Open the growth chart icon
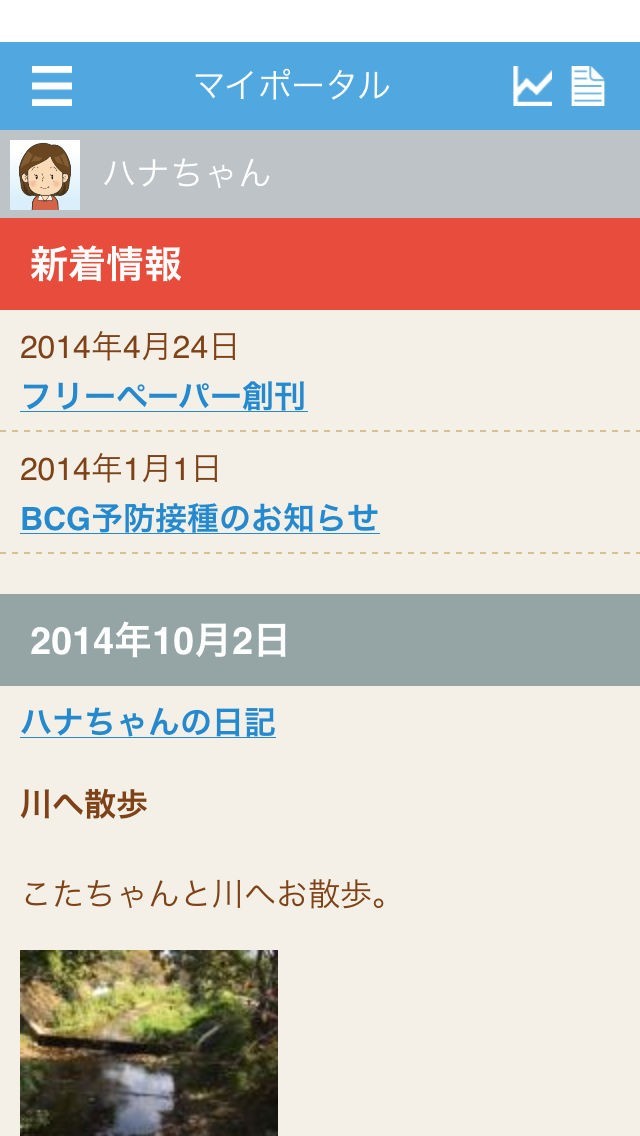The width and height of the screenshot is (640, 1136). click(x=532, y=86)
